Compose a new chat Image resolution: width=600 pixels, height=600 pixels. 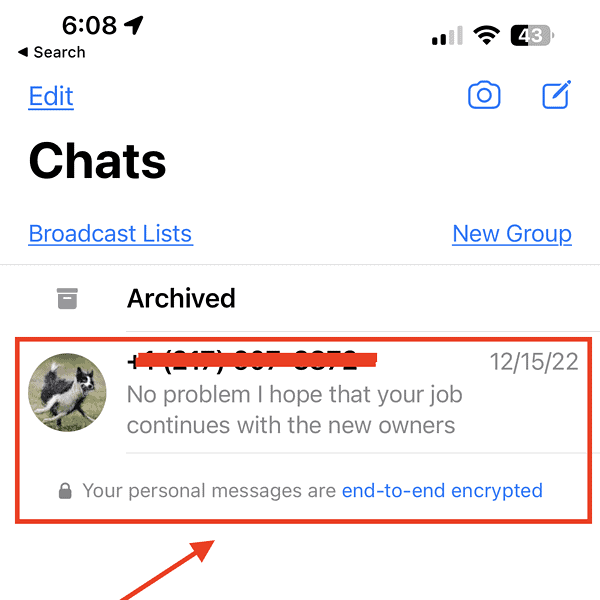pyautogui.click(x=556, y=95)
